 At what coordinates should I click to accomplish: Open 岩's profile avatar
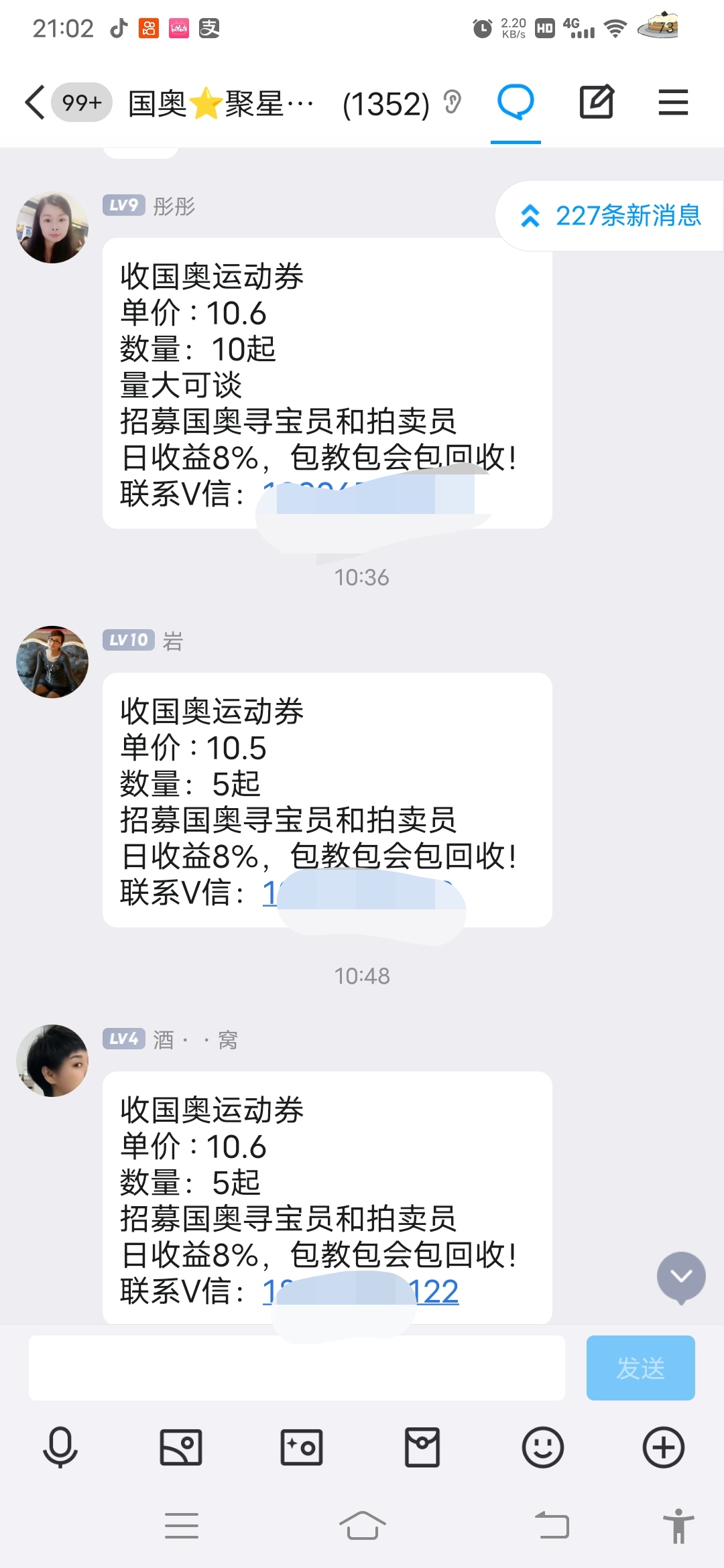tap(52, 662)
